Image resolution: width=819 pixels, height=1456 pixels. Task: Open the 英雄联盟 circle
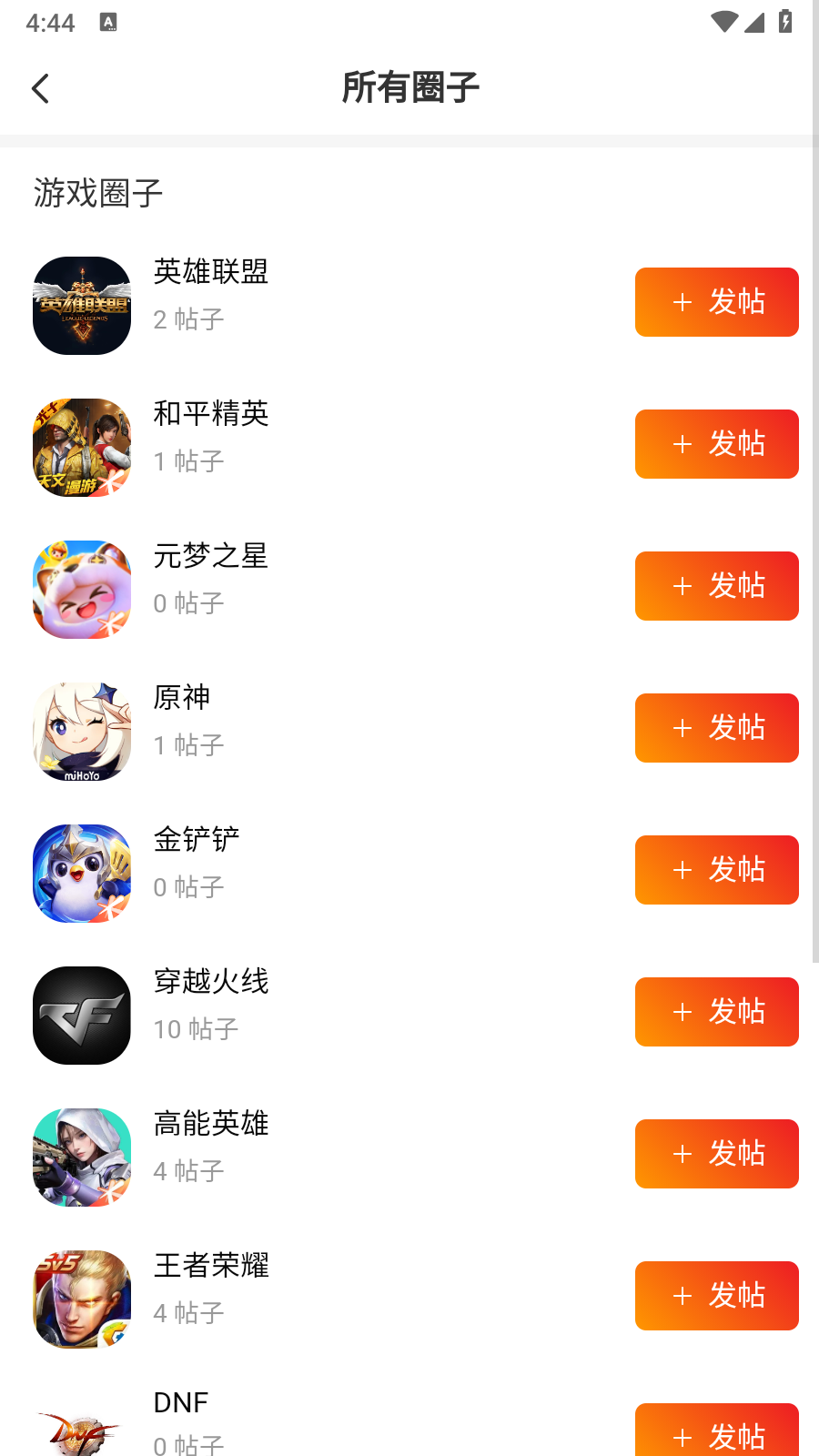[x=211, y=272]
